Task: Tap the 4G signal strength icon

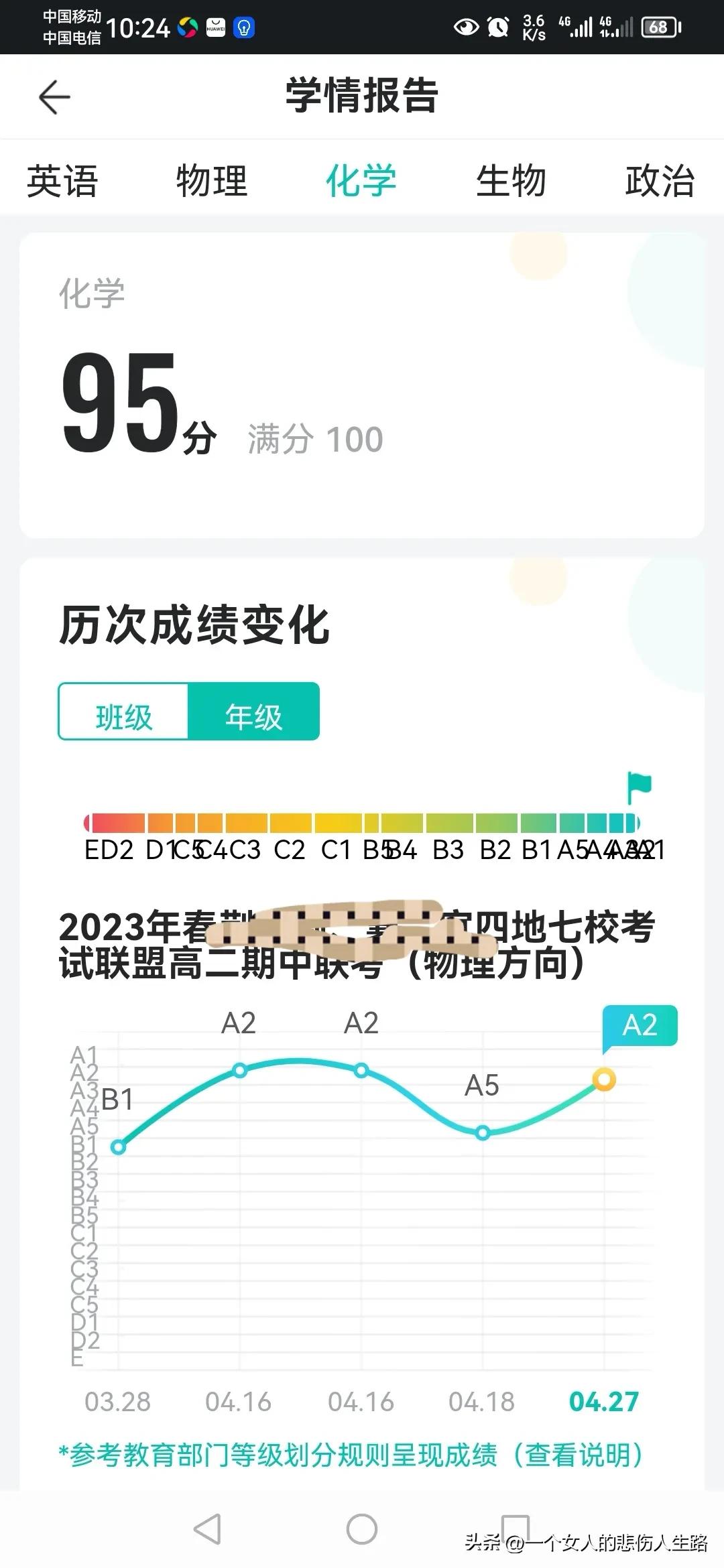Action: [580, 27]
